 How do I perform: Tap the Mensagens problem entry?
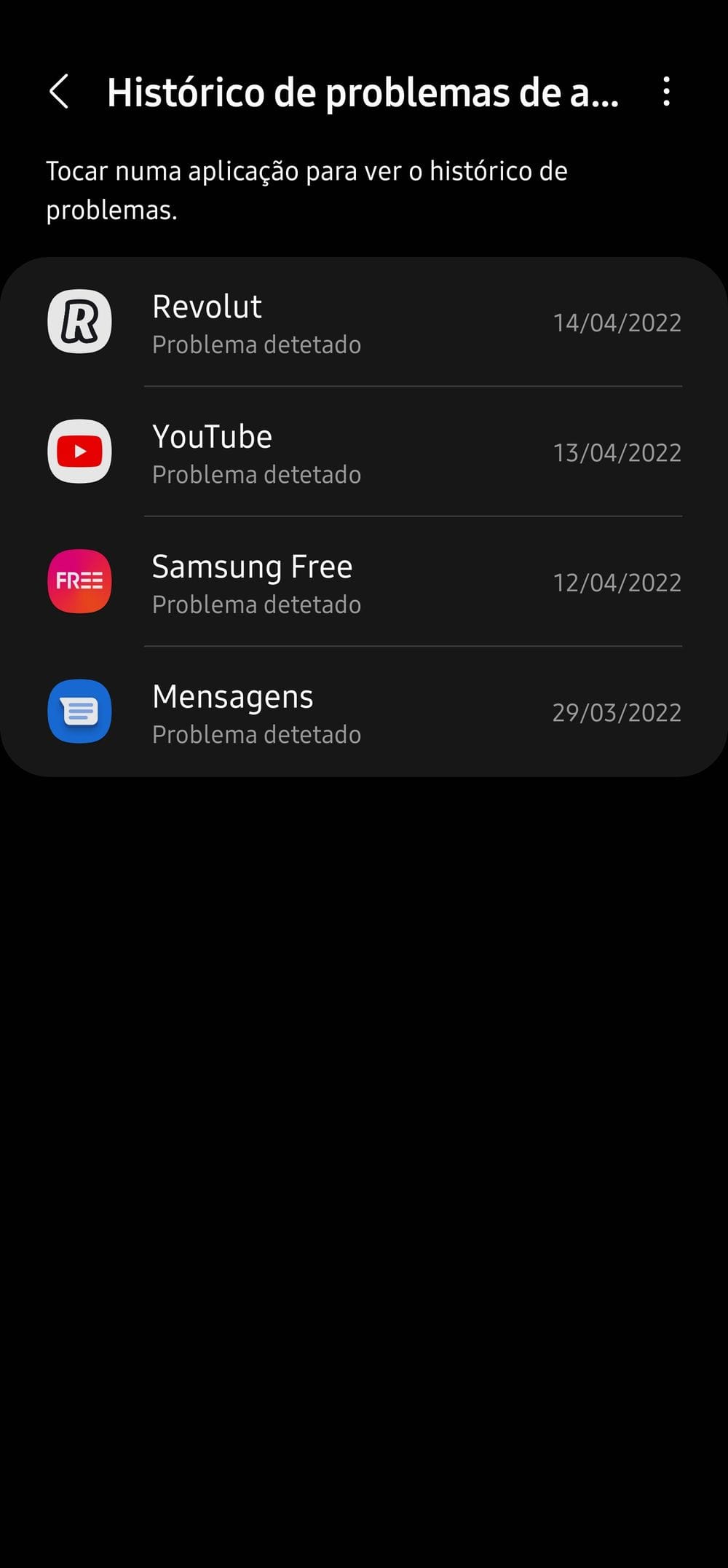click(x=364, y=712)
